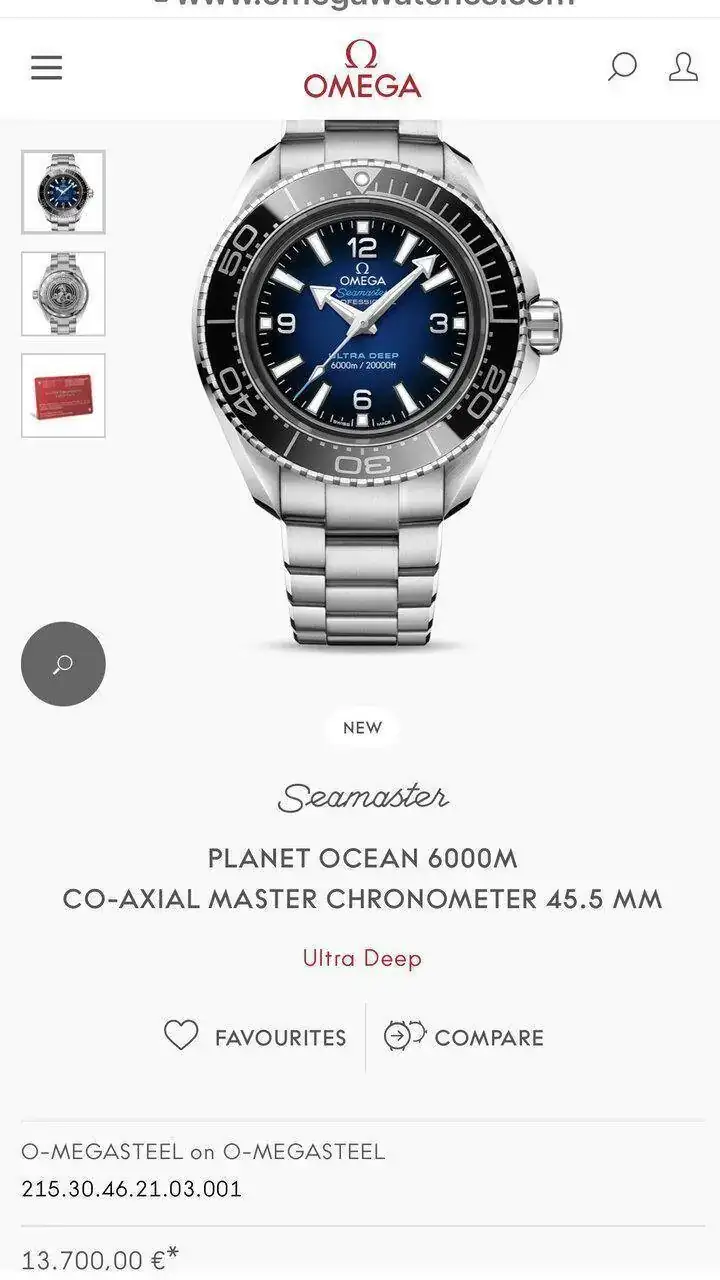Select the red card thumbnail
Viewport: 720px width, 1280px height.
(63, 395)
